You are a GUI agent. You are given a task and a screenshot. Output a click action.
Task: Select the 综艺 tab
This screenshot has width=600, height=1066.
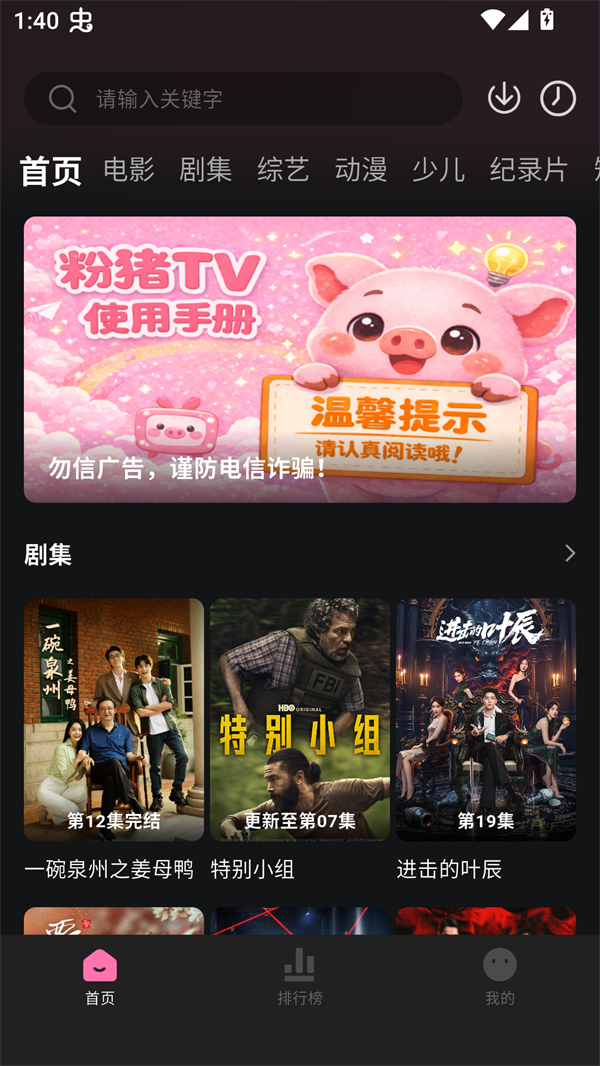(x=283, y=169)
